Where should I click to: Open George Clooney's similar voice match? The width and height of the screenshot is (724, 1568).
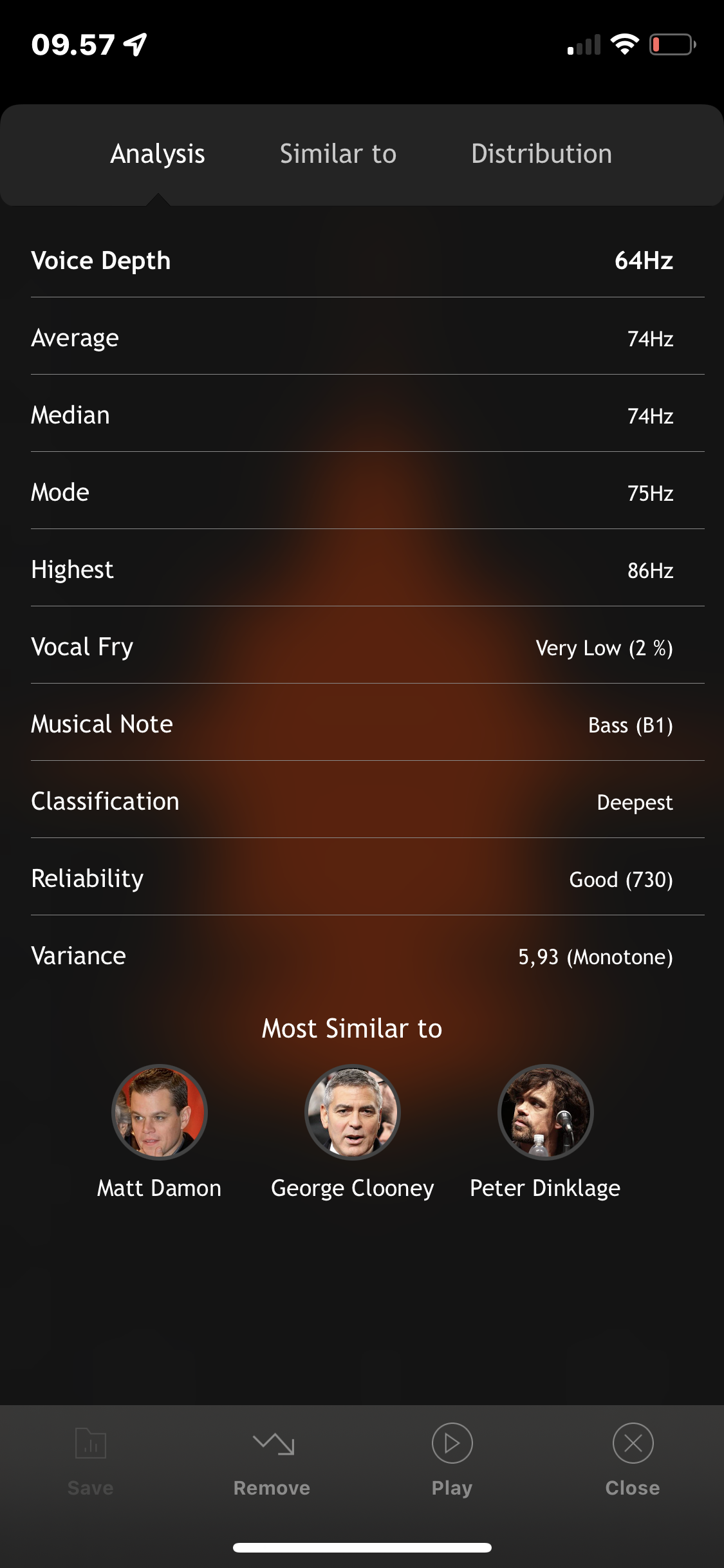(x=353, y=1112)
